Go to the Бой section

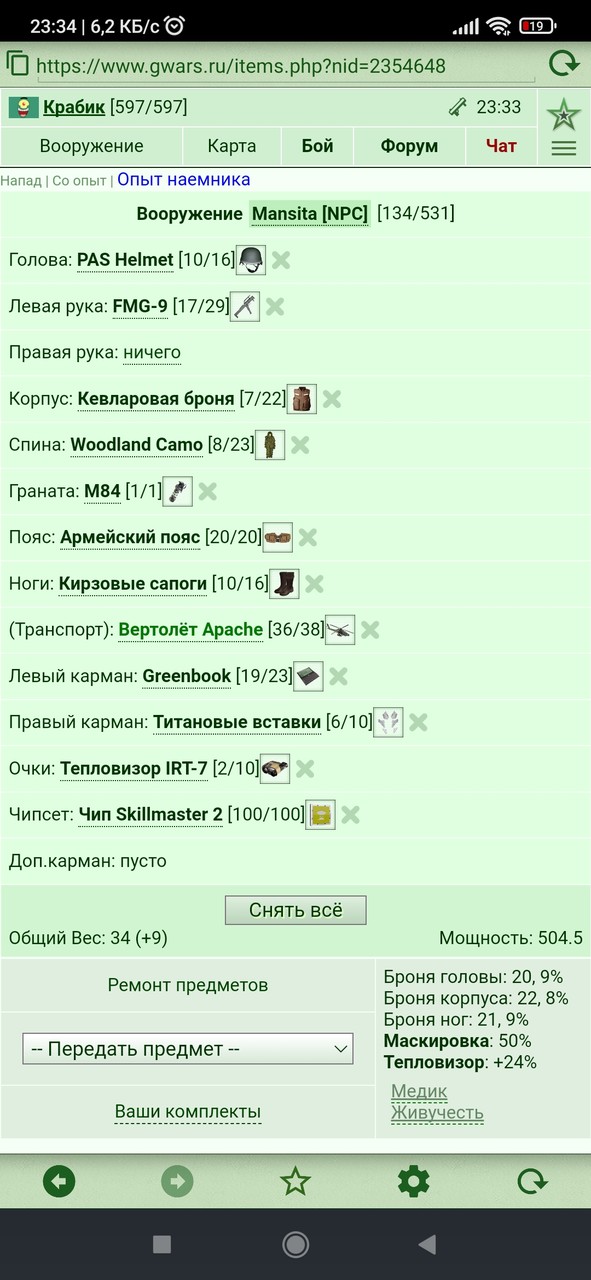(318, 146)
